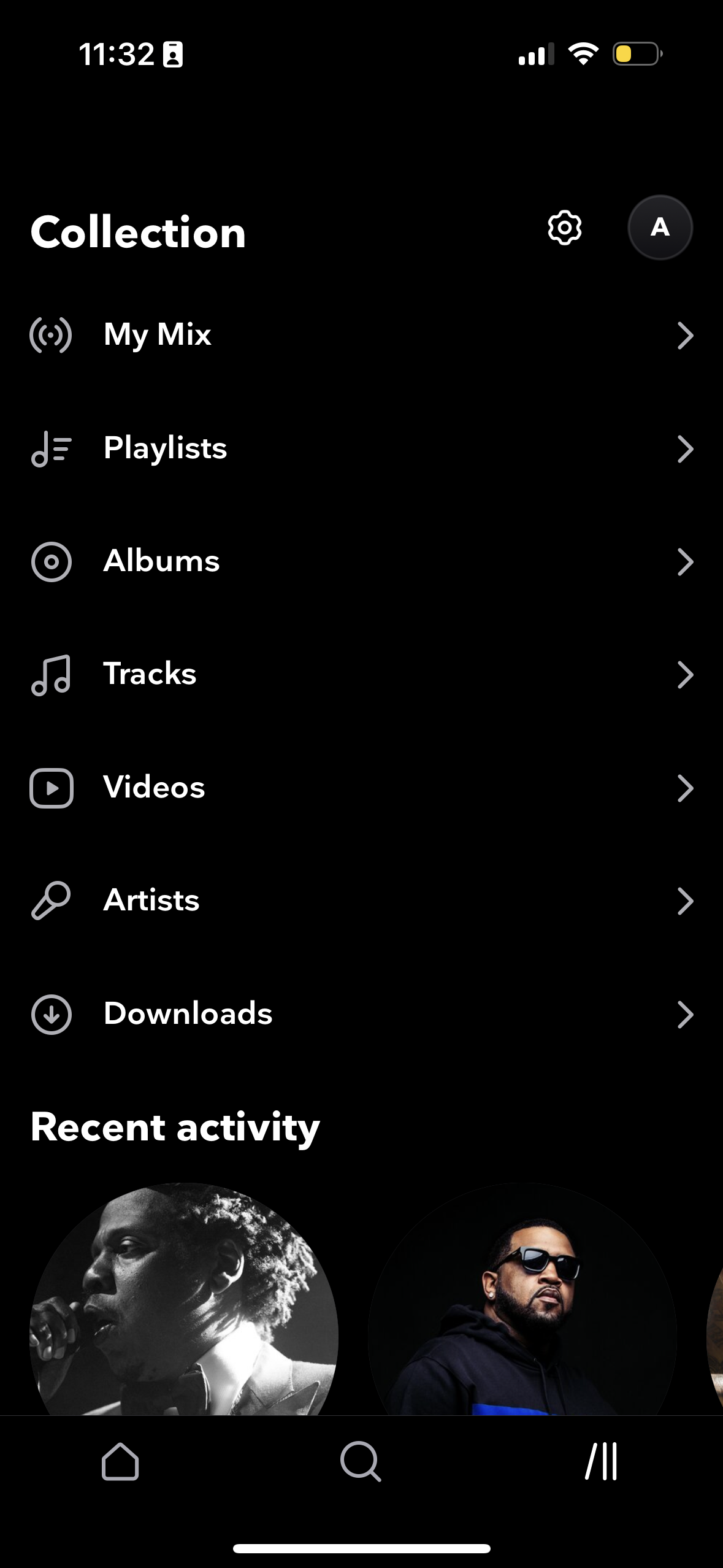Open the search tab
The image size is (723, 1568).
361,1462
